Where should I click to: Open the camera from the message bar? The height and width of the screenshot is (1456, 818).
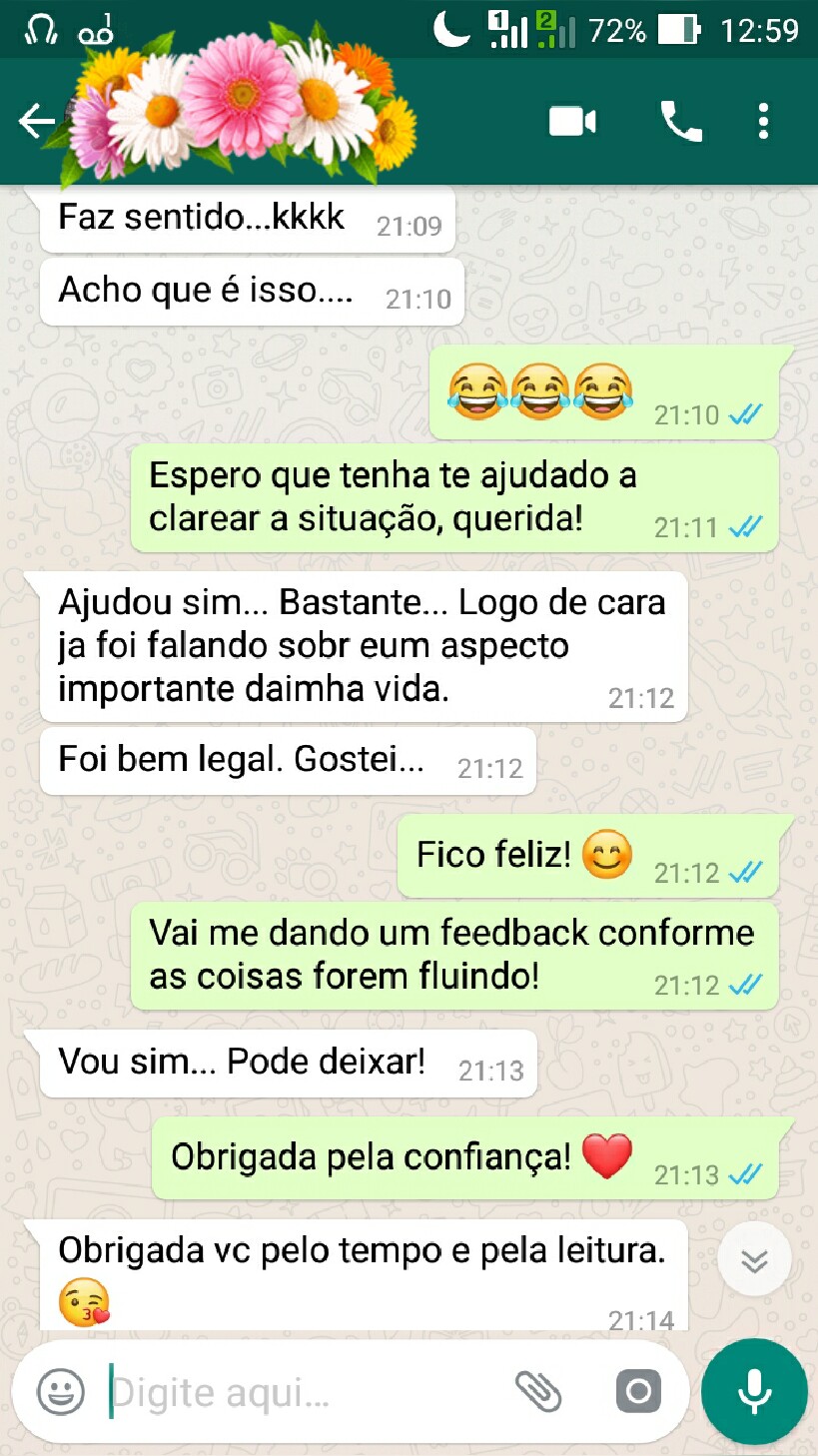click(x=638, y=1391)
